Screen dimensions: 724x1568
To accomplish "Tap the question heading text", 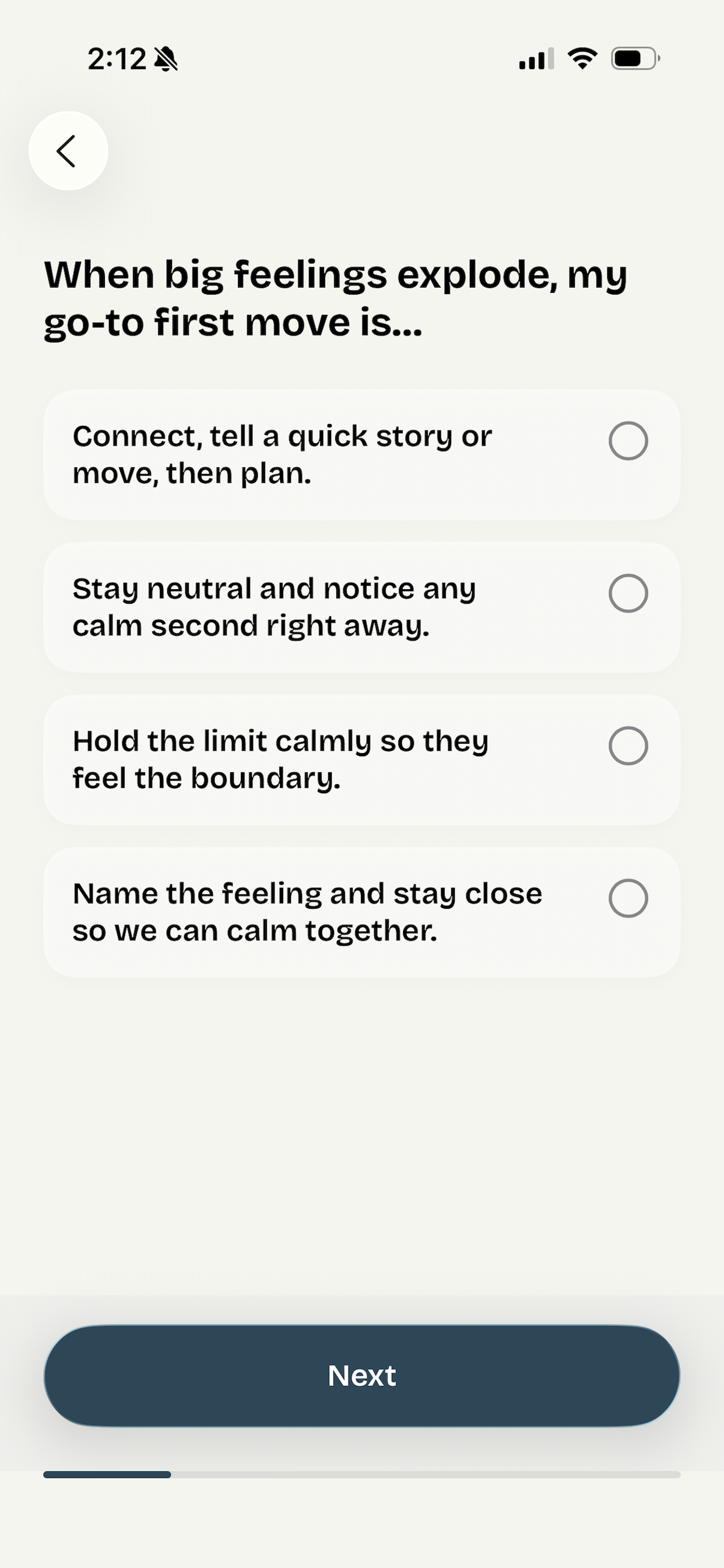I will pyautogui.click(x=336, y=298).
